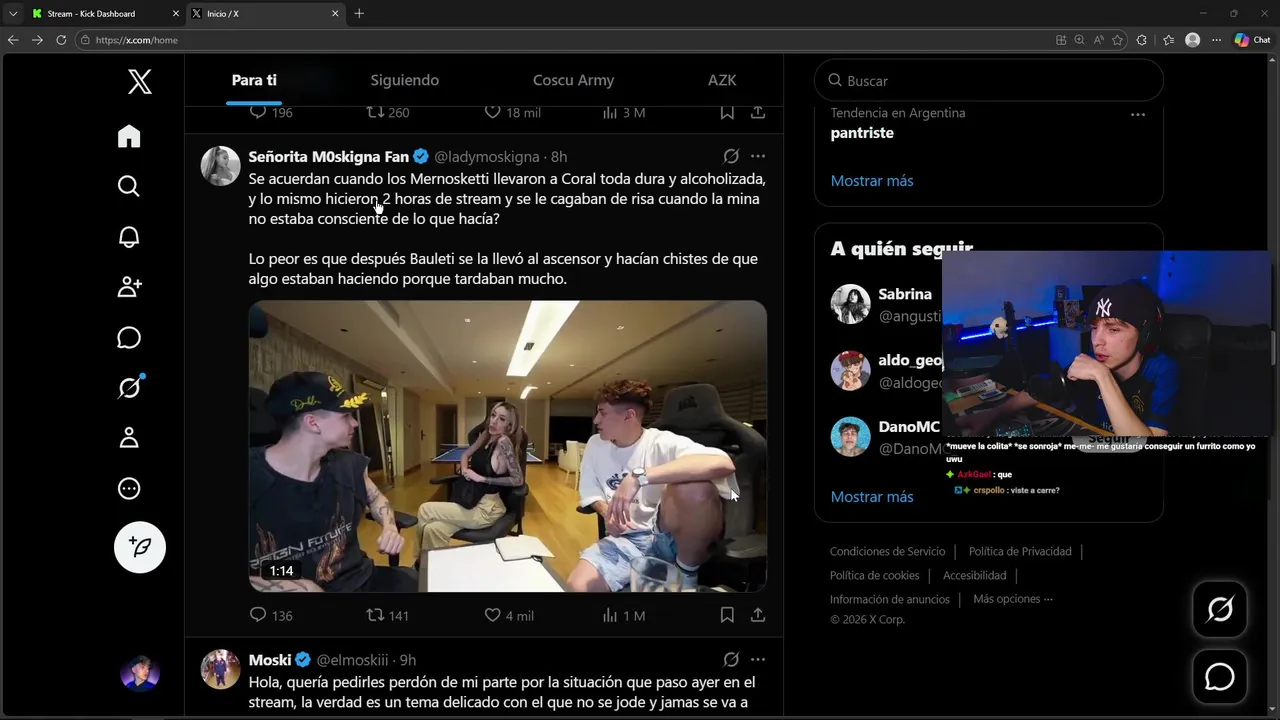Open the search icon in the left sidebar
This screenshot has width=1280, height=720.
[129, 186]
